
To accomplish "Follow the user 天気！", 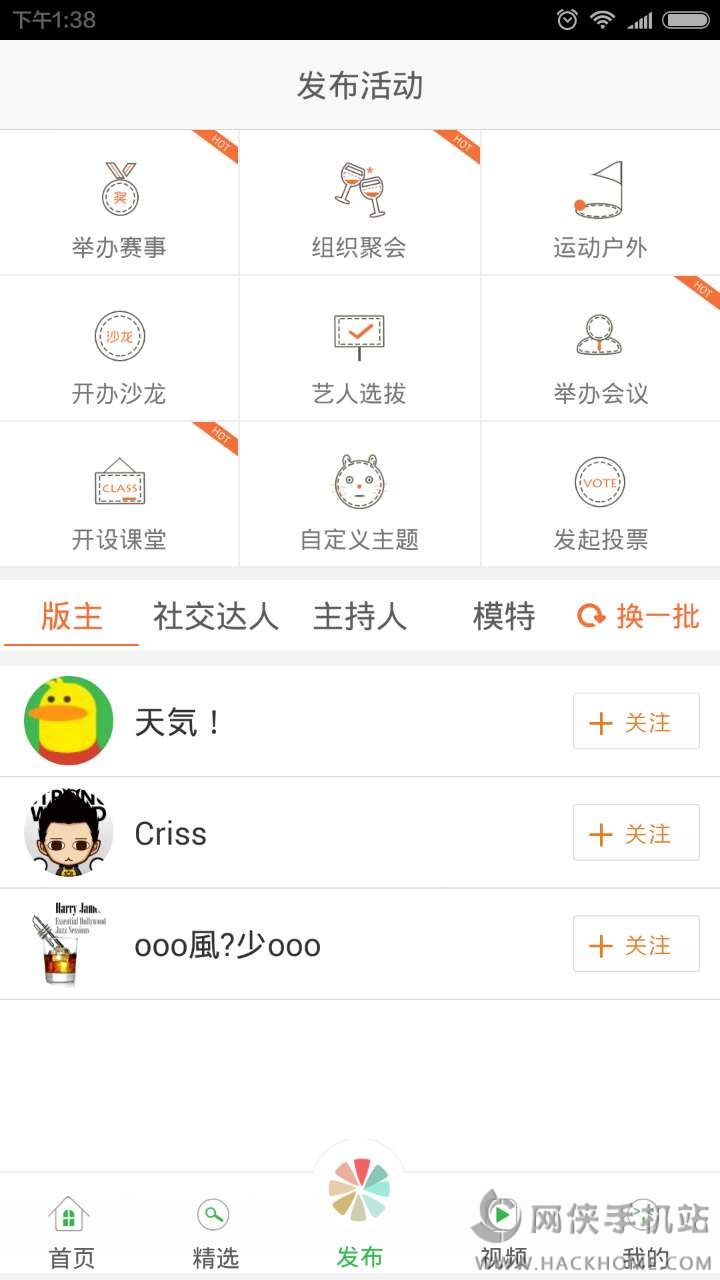I will point(635,722).
